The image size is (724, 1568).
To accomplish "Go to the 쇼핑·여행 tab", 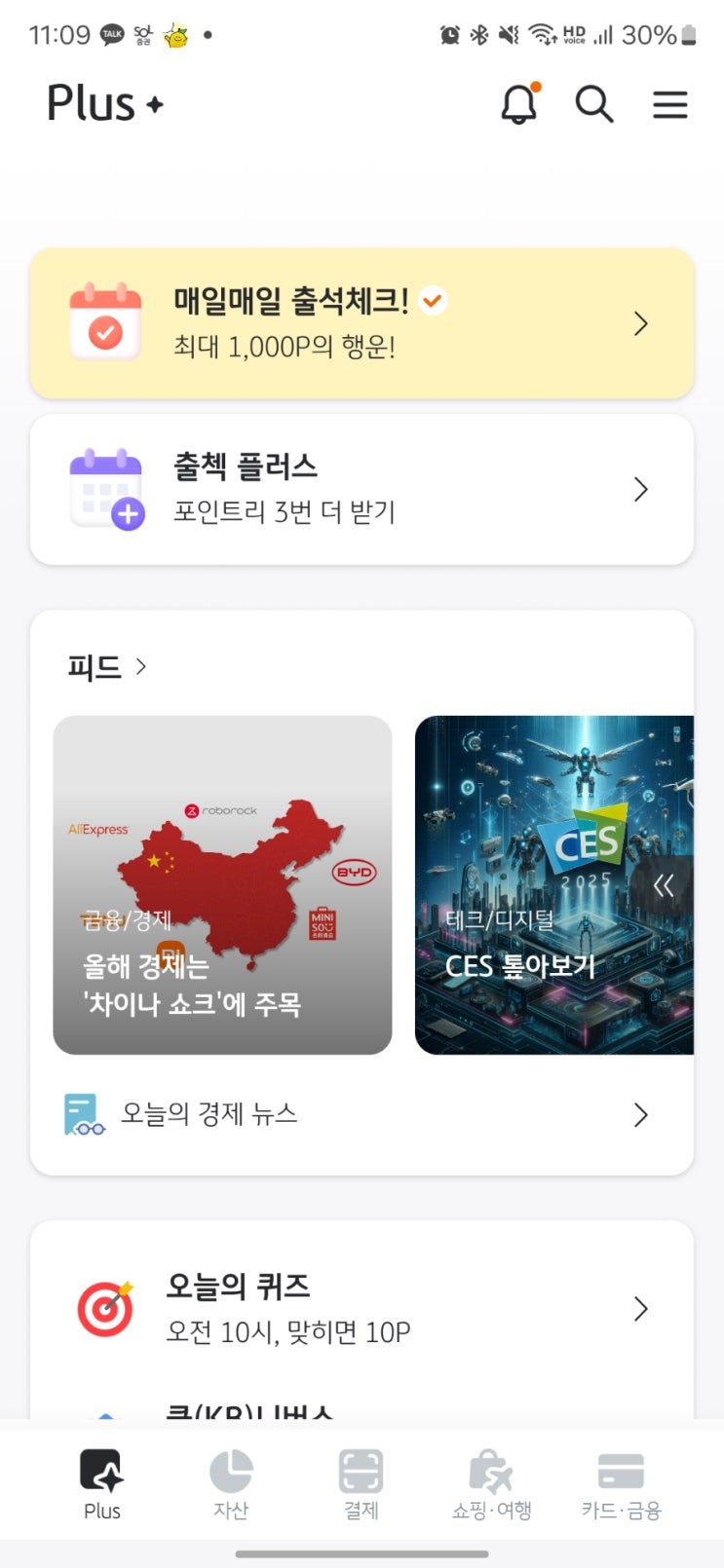I will point(491,1484).
